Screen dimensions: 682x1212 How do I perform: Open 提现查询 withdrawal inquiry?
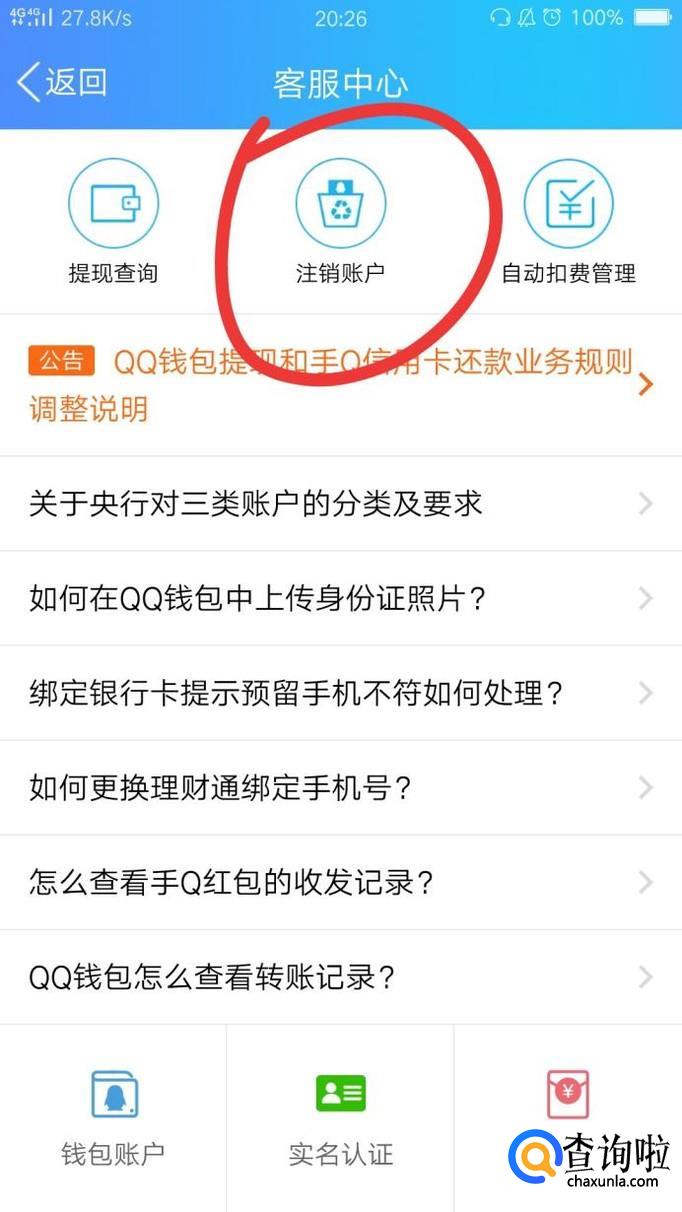113,222
